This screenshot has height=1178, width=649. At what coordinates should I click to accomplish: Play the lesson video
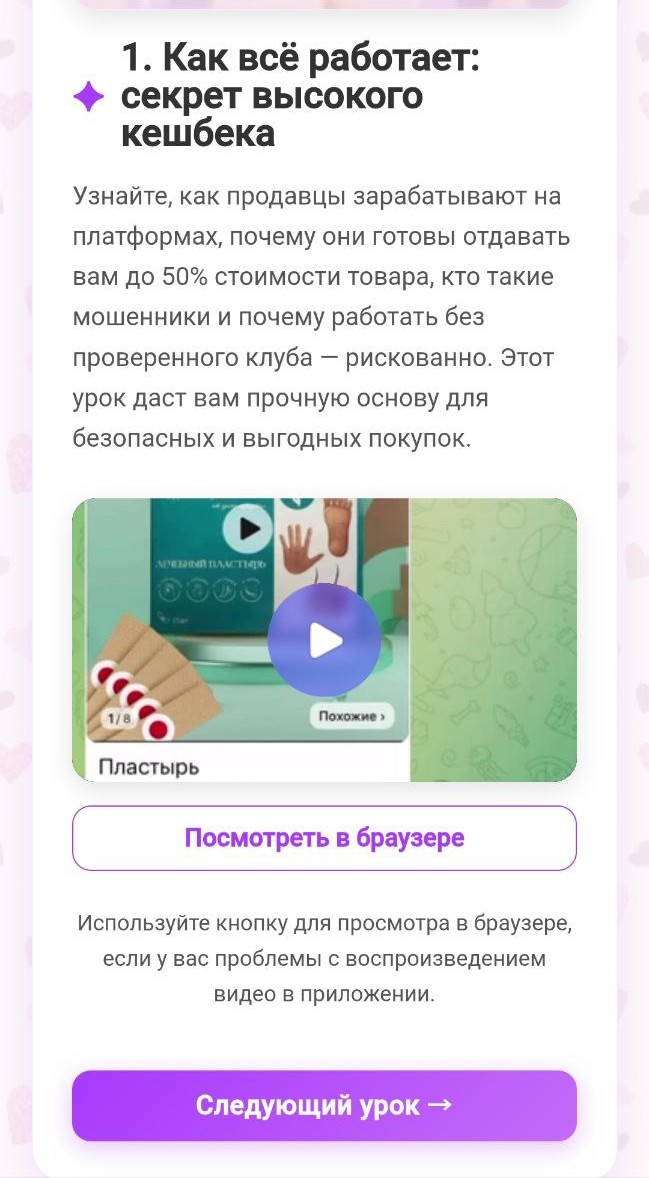(324, 640)
